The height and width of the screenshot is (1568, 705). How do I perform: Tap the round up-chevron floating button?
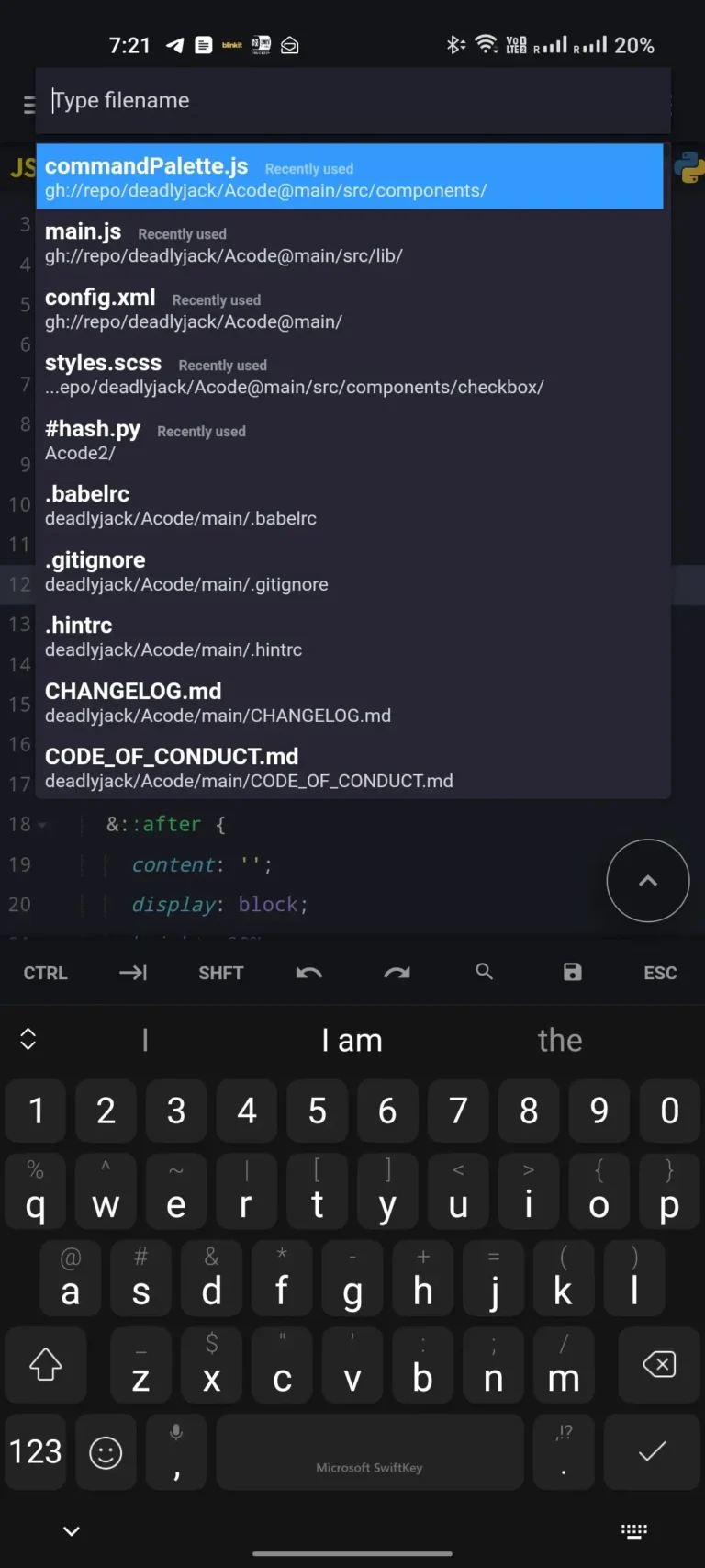(x=647, y=880)
